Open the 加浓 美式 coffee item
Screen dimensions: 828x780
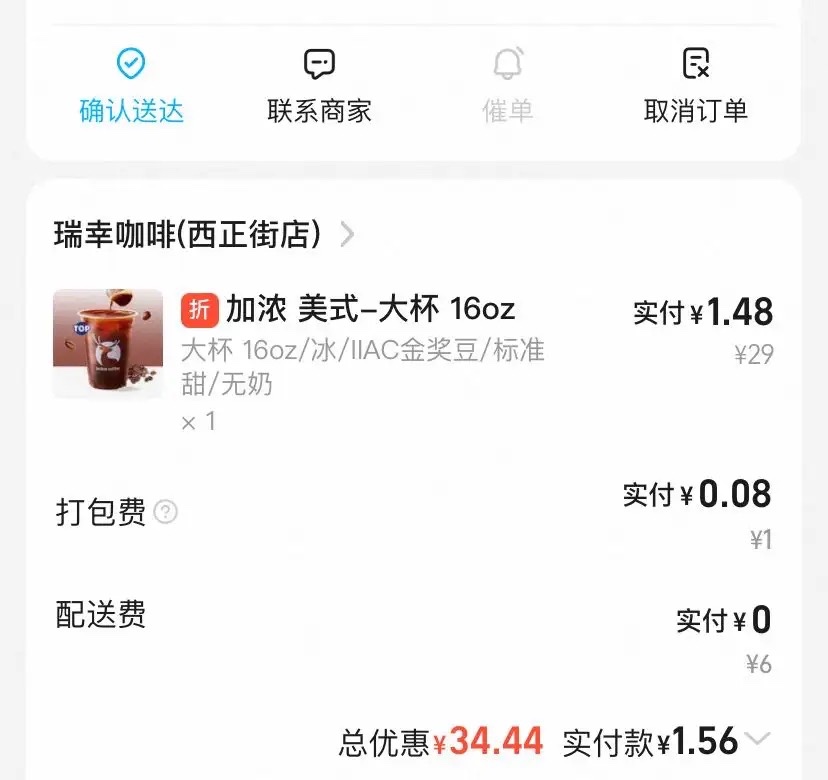tap(369, 309)
